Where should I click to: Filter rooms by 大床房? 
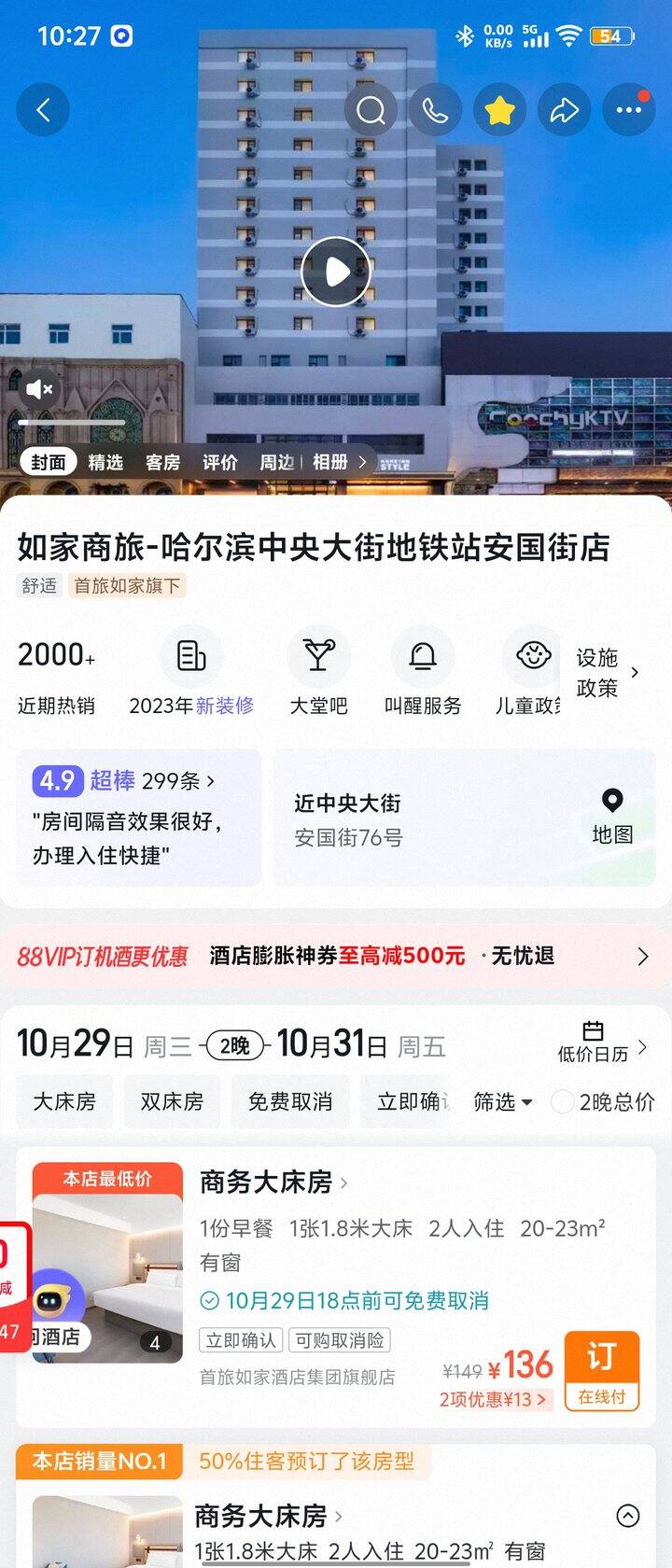[x=64, y=1101]
